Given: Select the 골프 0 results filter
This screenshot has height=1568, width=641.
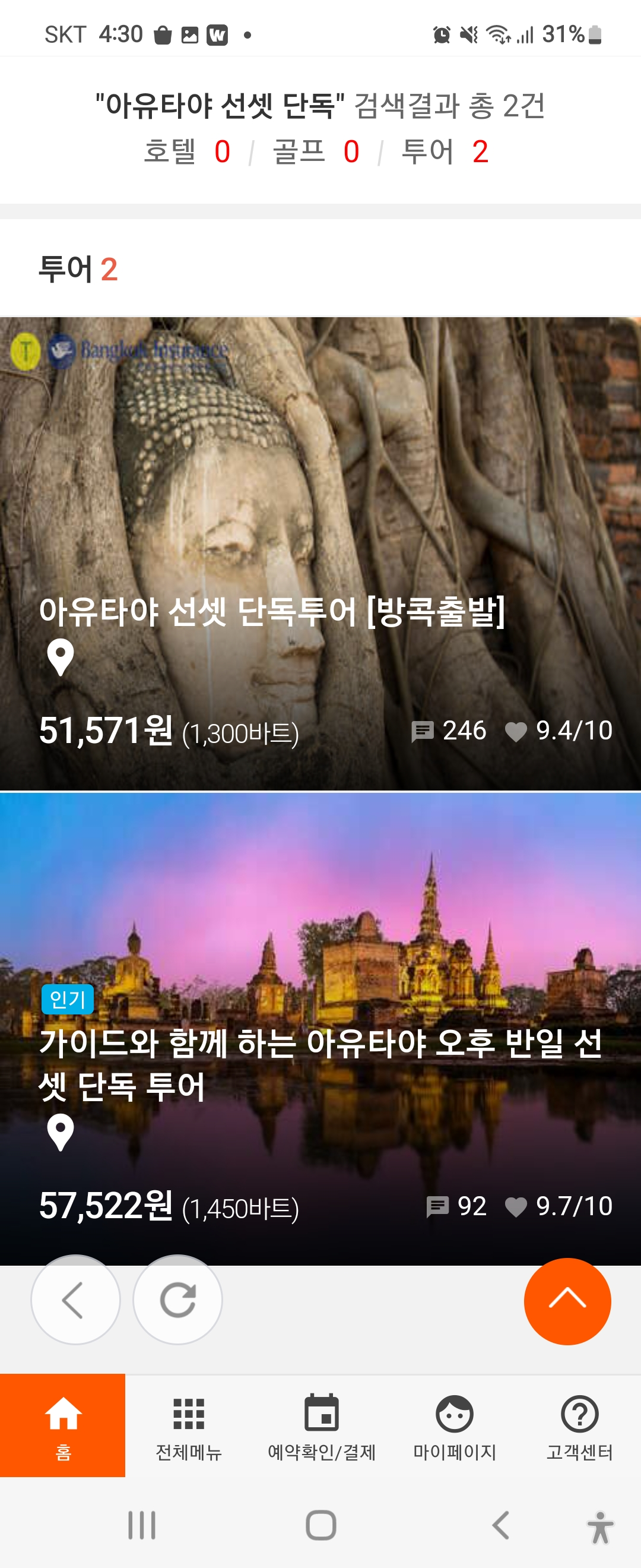Looking at the screenshot, I should pos(316,151).
